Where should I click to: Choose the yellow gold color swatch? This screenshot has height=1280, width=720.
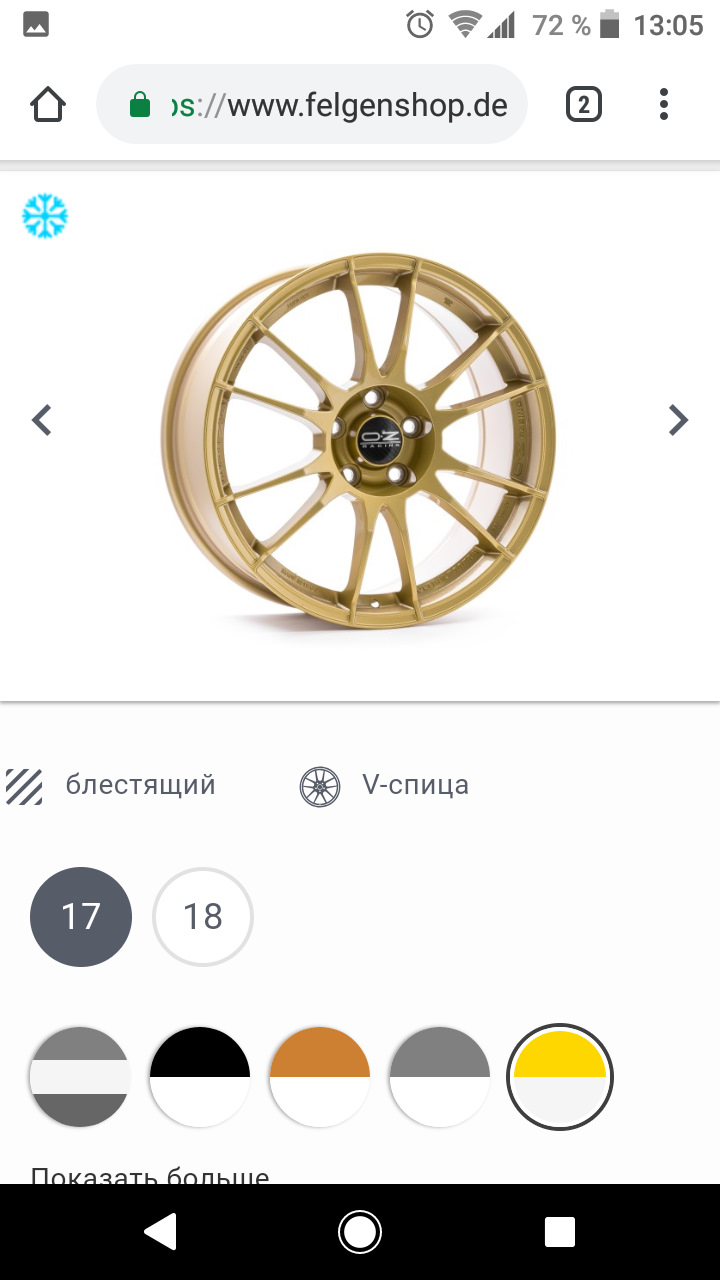pos(560,1076)
